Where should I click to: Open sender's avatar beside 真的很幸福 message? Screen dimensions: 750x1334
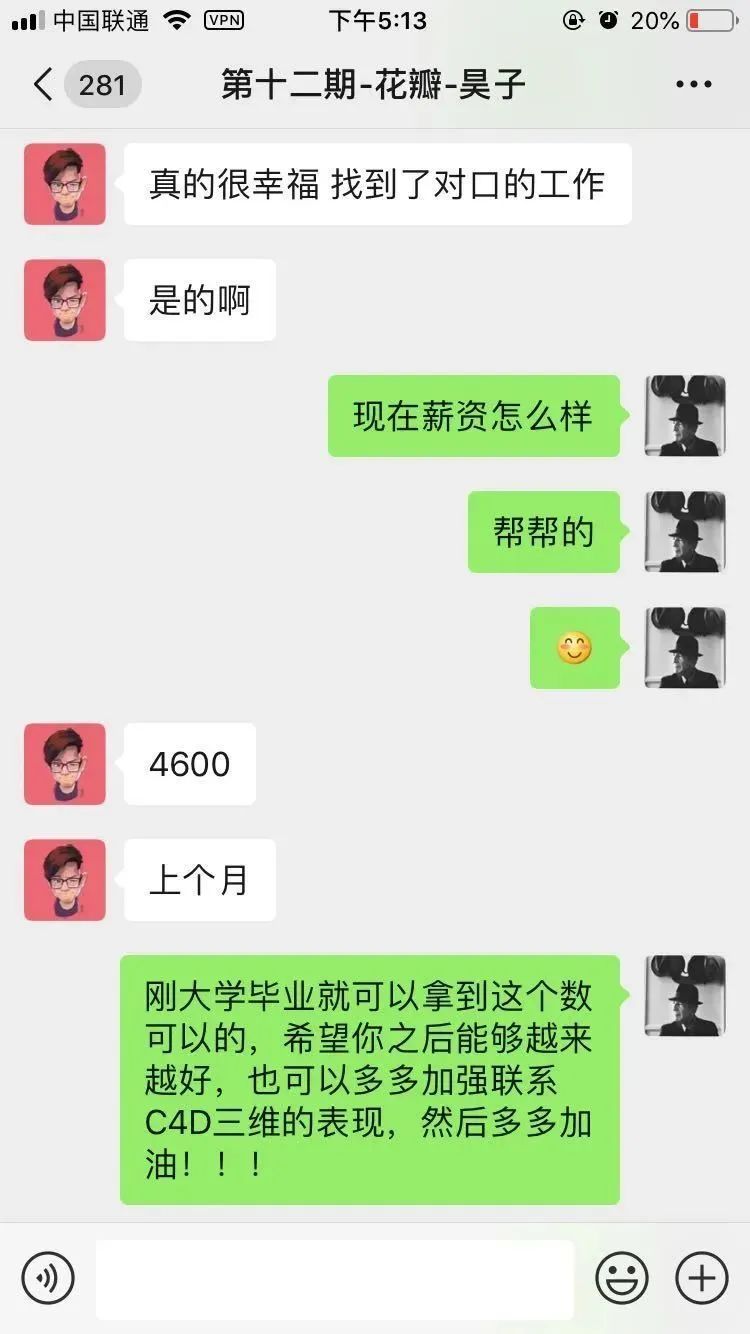click(x=65, y=184)
